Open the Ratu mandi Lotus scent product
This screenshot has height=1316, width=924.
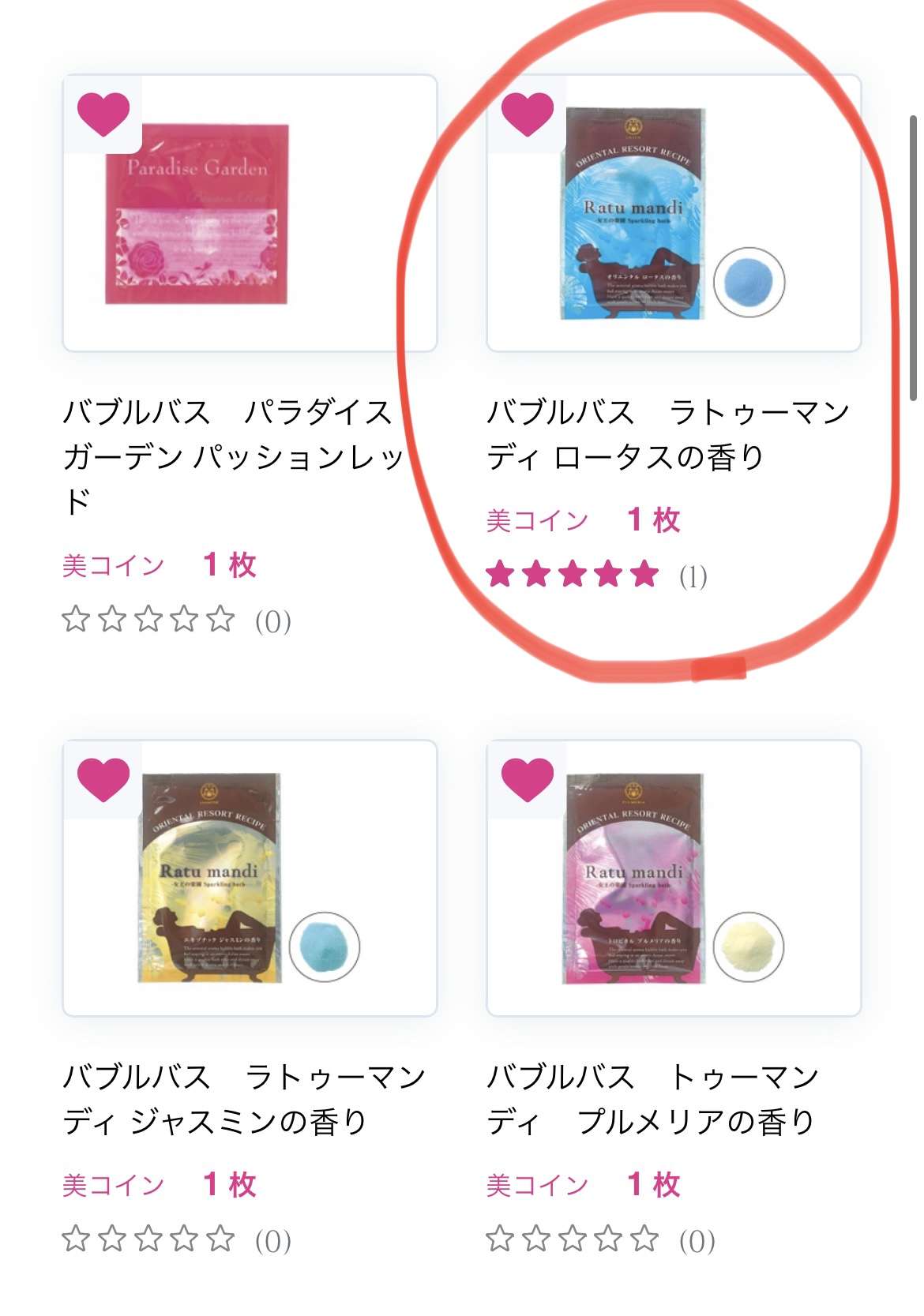[x=673, y=215]
